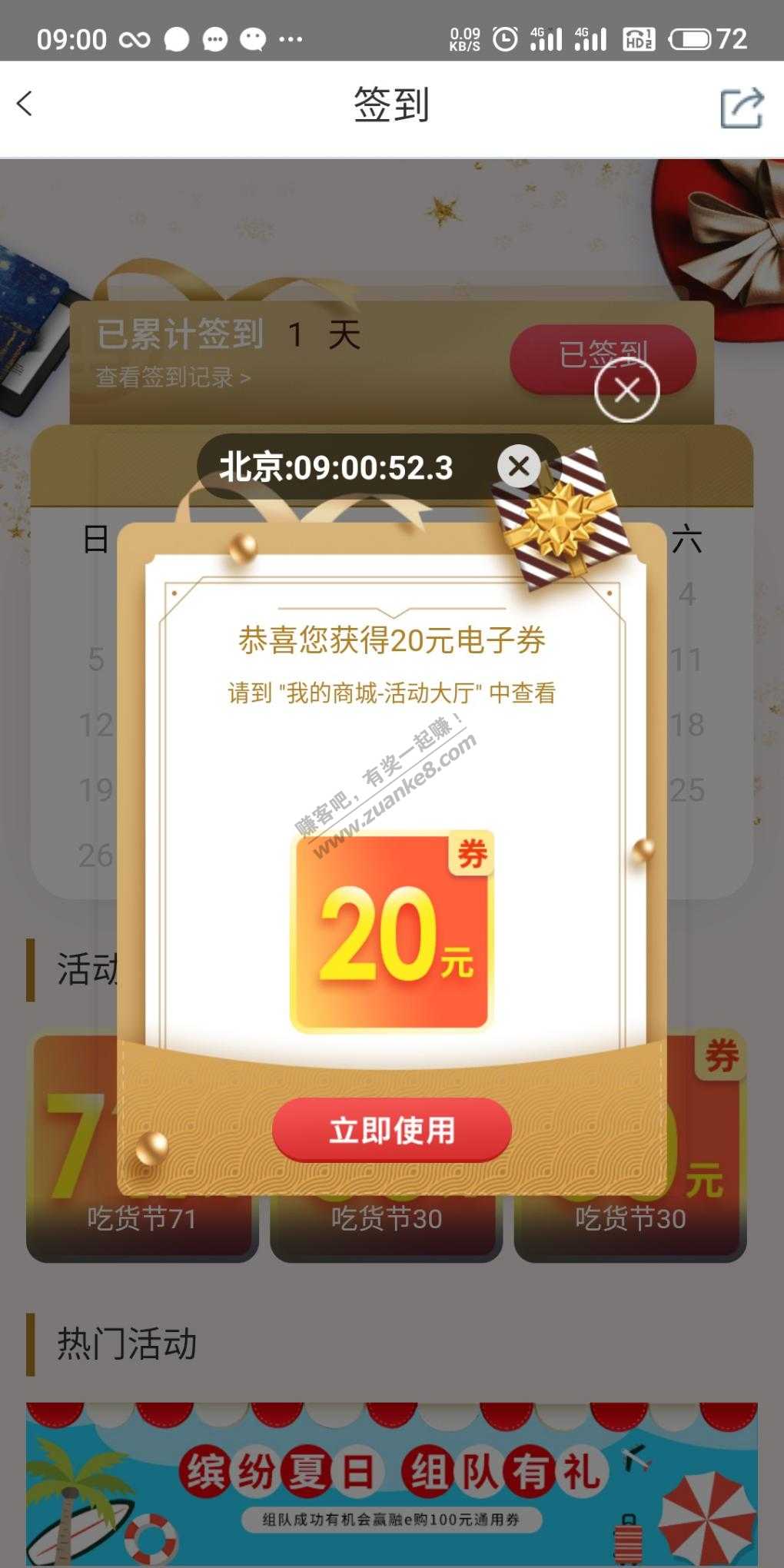
Task: Open 查看签到记录 link
Action: click(173, 377)
